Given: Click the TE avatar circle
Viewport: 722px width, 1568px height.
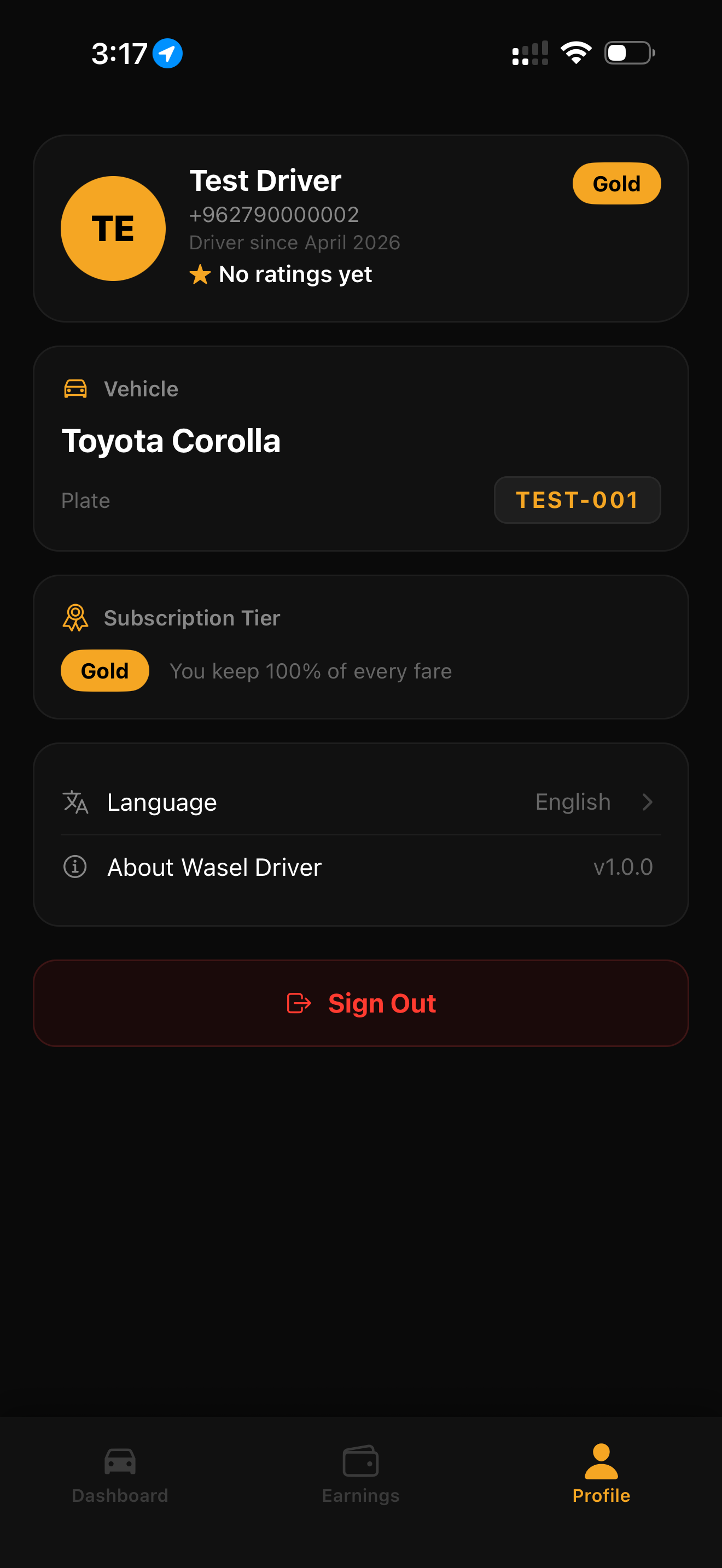Looking at the screenshot, I should (x=113, y=227).
